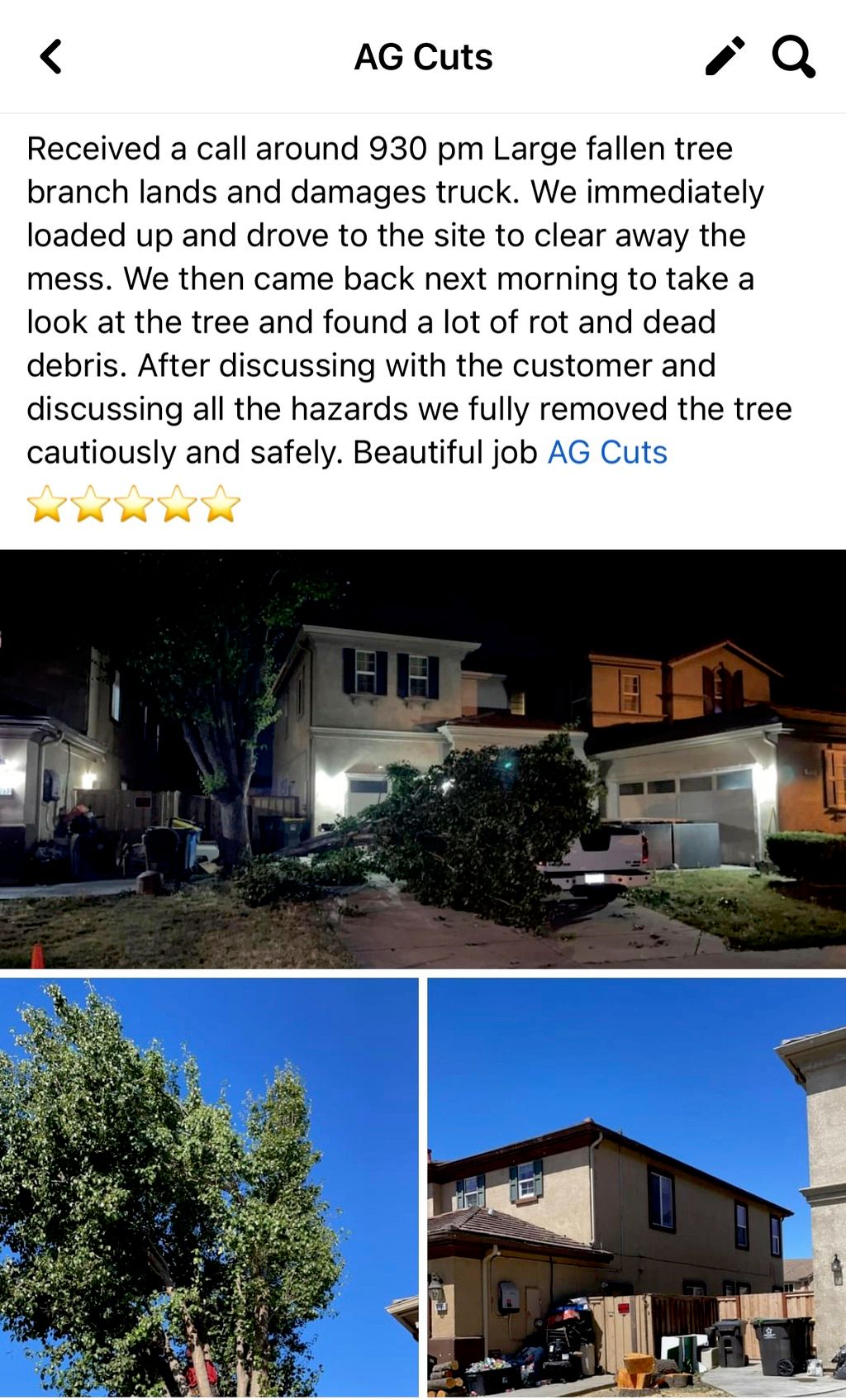The height and width of the screenshot is (1400, 846).
Task: Go back using the top-left arrow
Action: point(51,57)
